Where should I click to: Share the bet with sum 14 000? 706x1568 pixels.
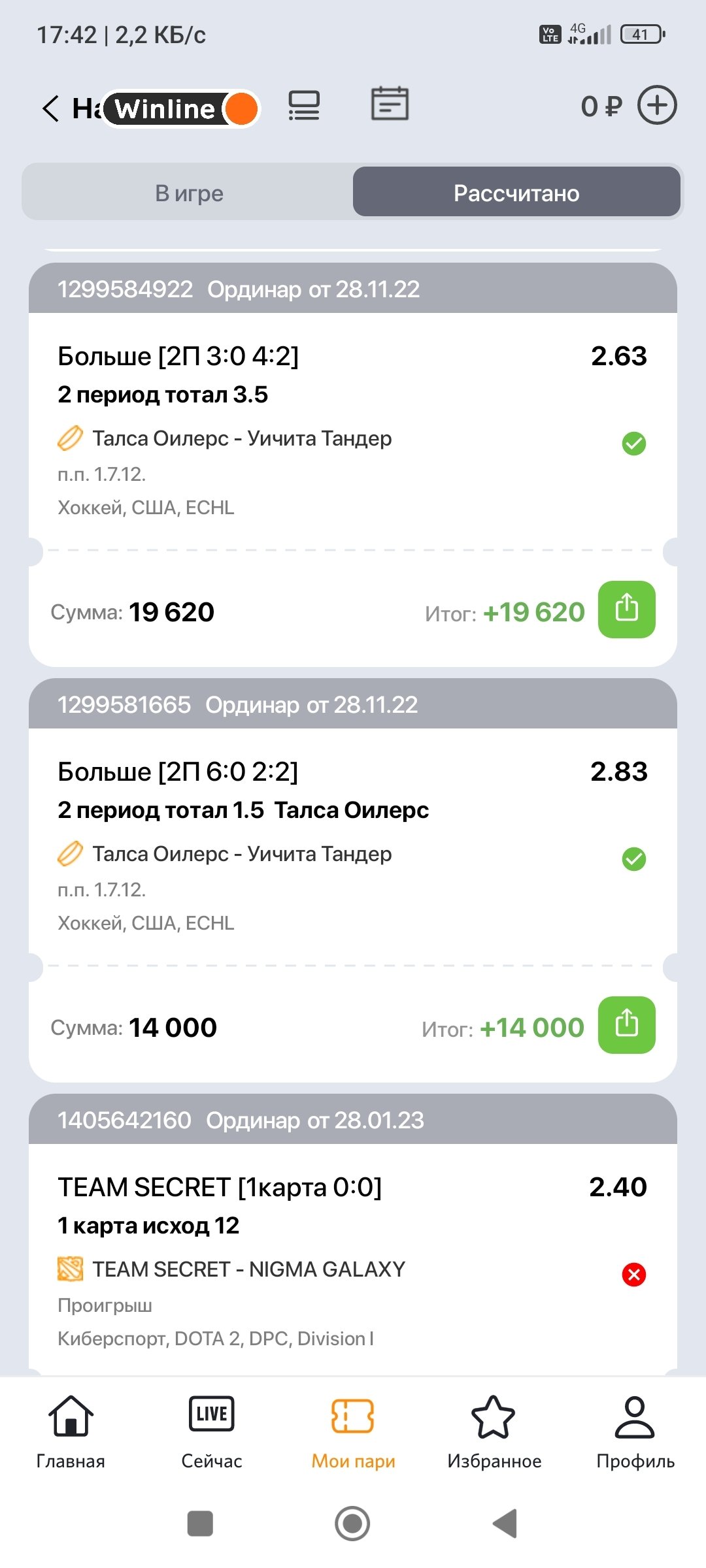coord(626,1024)
